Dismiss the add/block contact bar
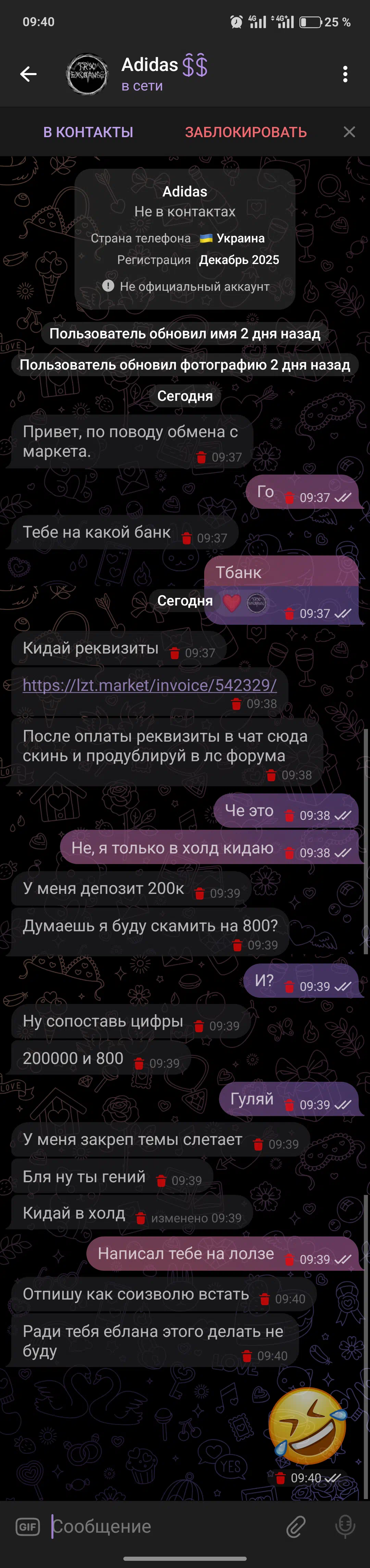The height and width of the screenshot is (1568, 370). (349, 132)
